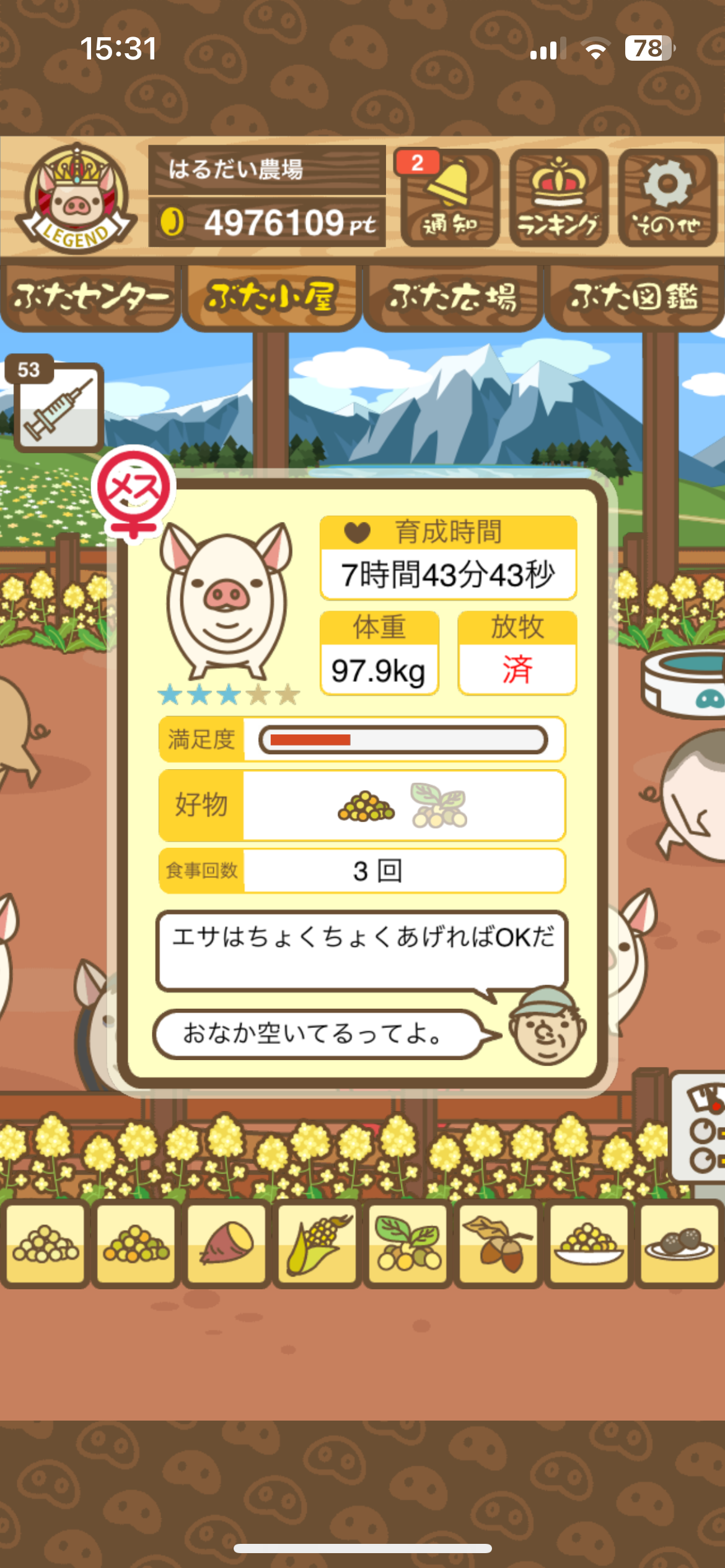Serve the dark truffle plate feed
The height and width of the screenshot is (1568, 725).
click(679, 1242)
